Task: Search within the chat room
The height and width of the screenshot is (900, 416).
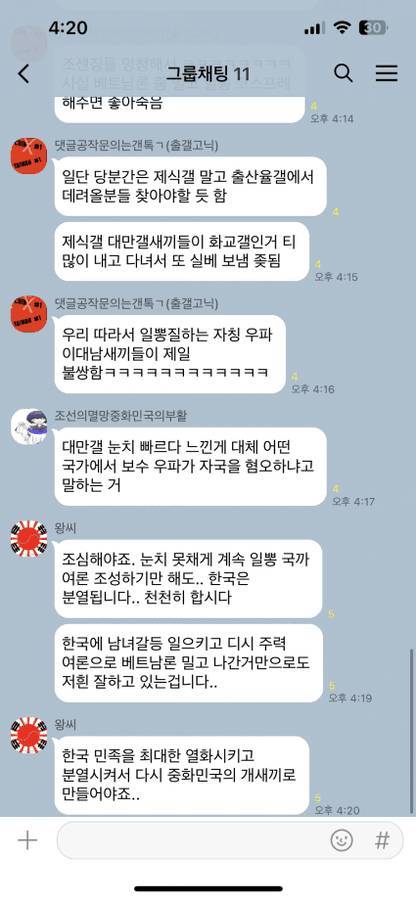Action: [x=343, y=73]
